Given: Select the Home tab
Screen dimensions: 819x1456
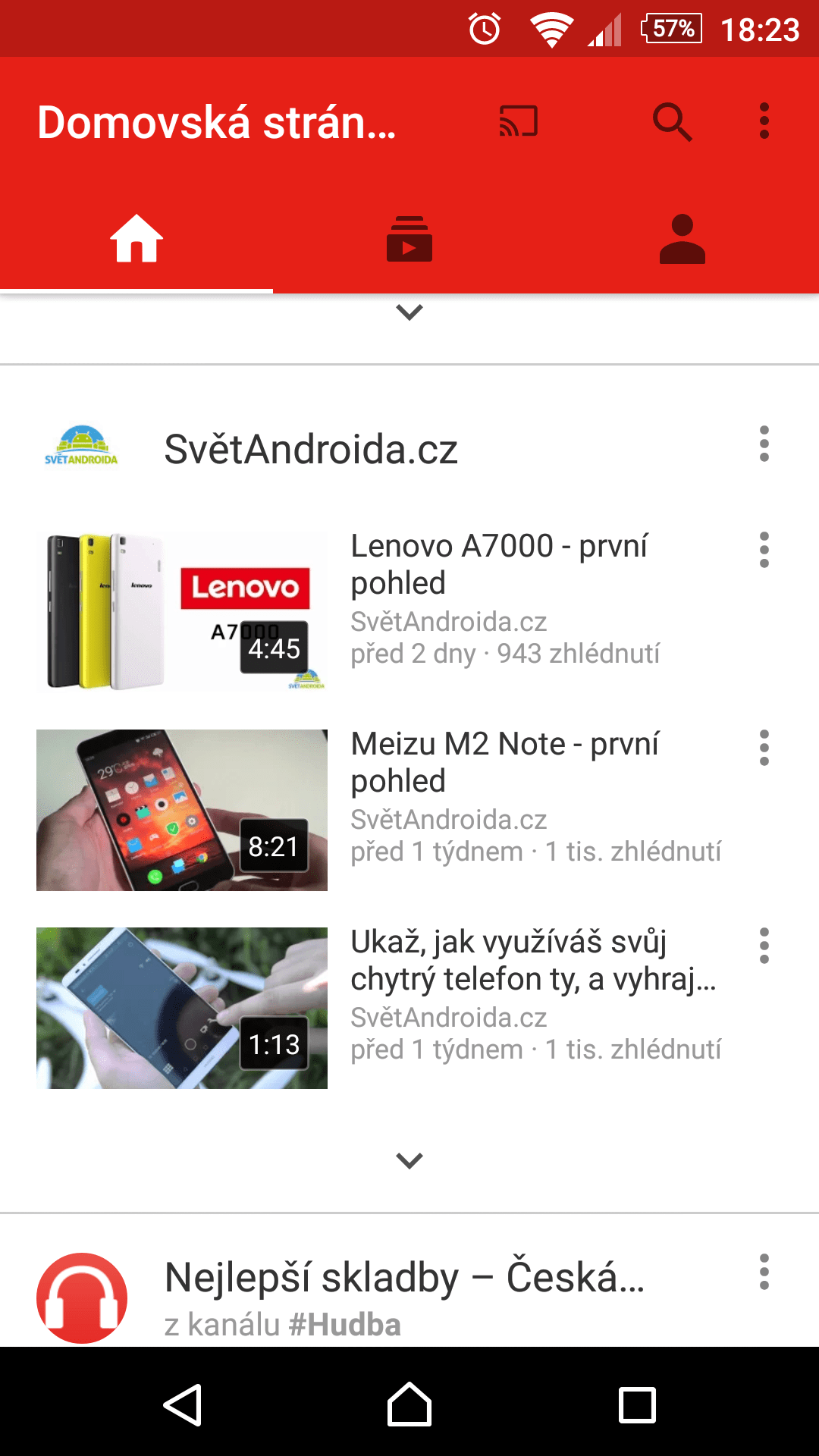Looking at the screenshot, I should (136, 239).
